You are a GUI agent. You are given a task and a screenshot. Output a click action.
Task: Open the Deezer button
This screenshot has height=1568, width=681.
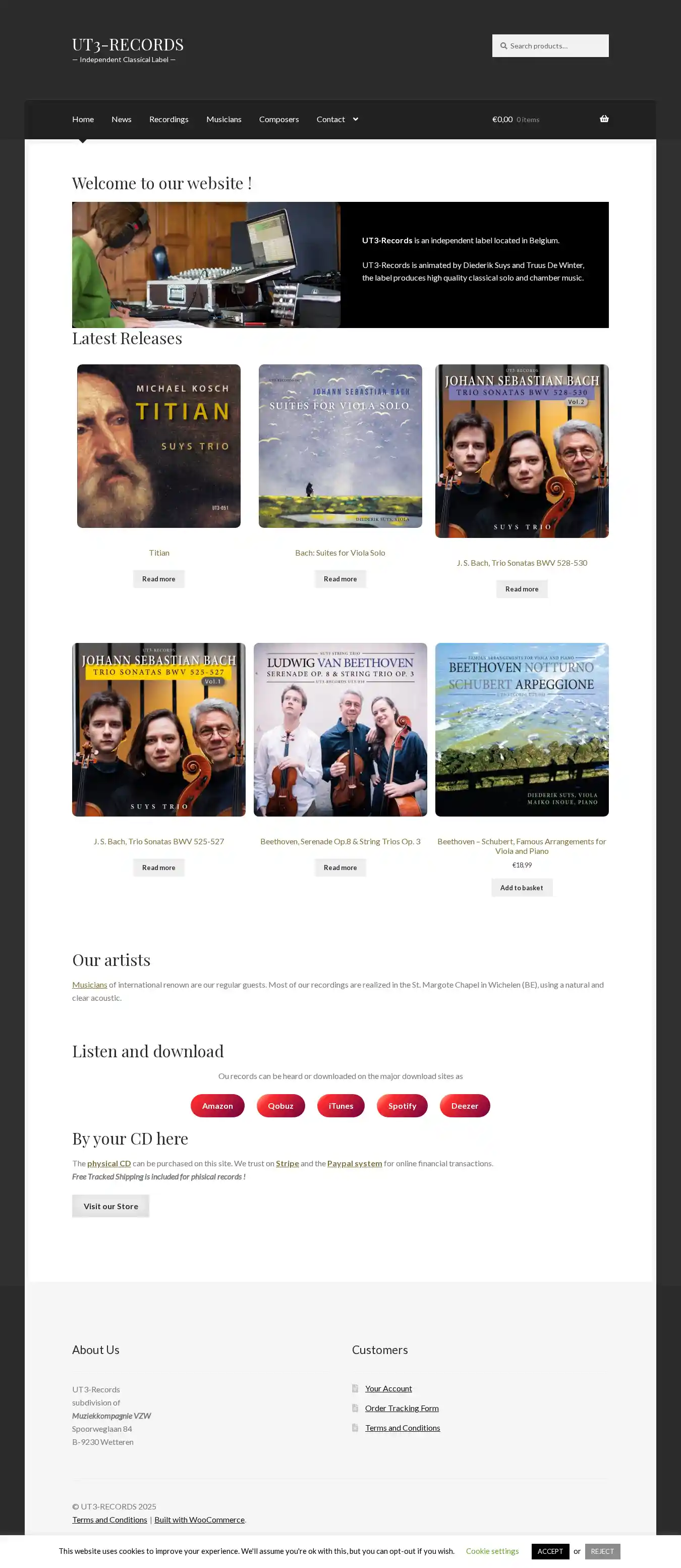[x=465, y=1105]
